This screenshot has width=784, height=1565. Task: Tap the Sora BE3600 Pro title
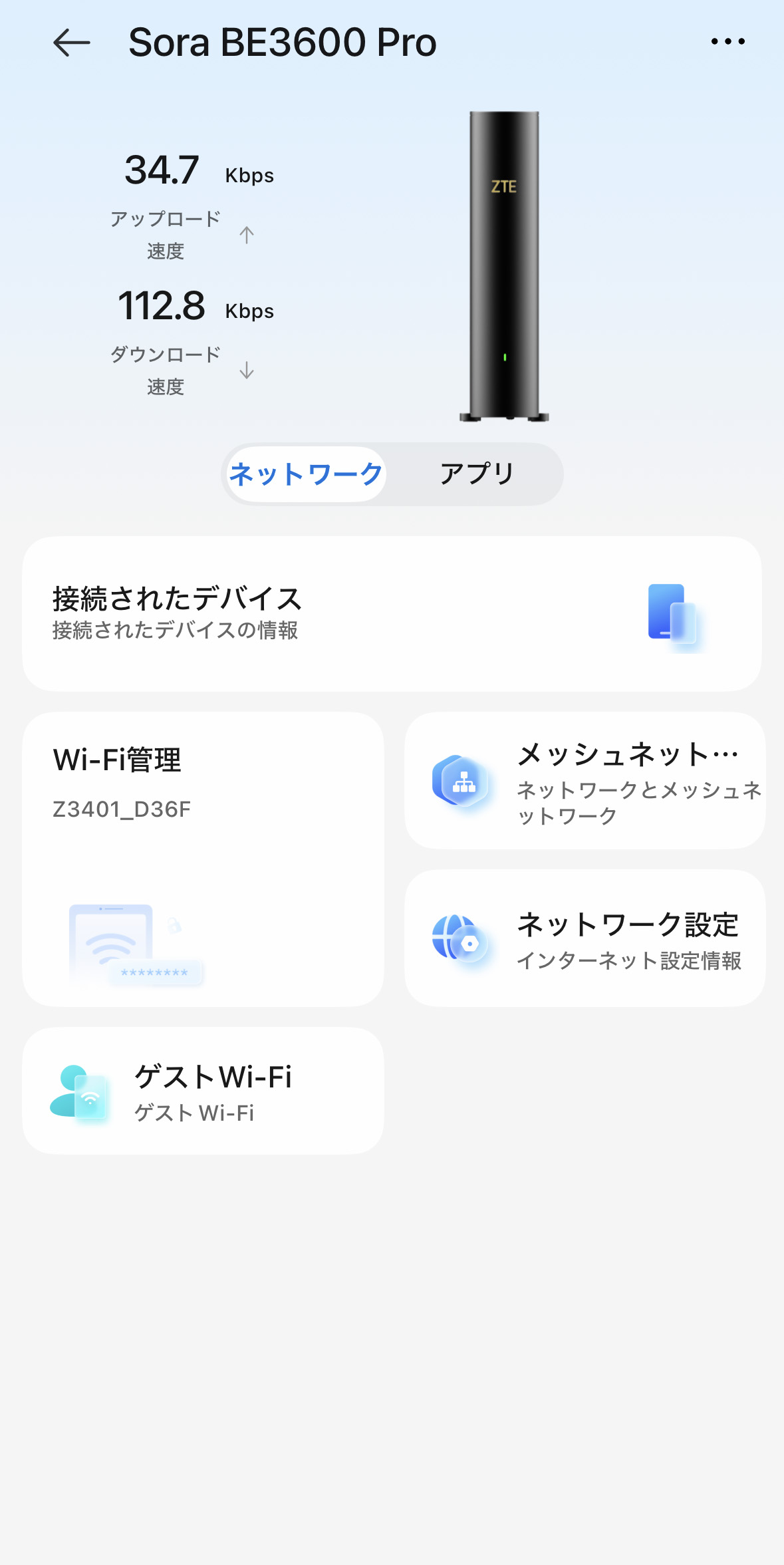282,41
